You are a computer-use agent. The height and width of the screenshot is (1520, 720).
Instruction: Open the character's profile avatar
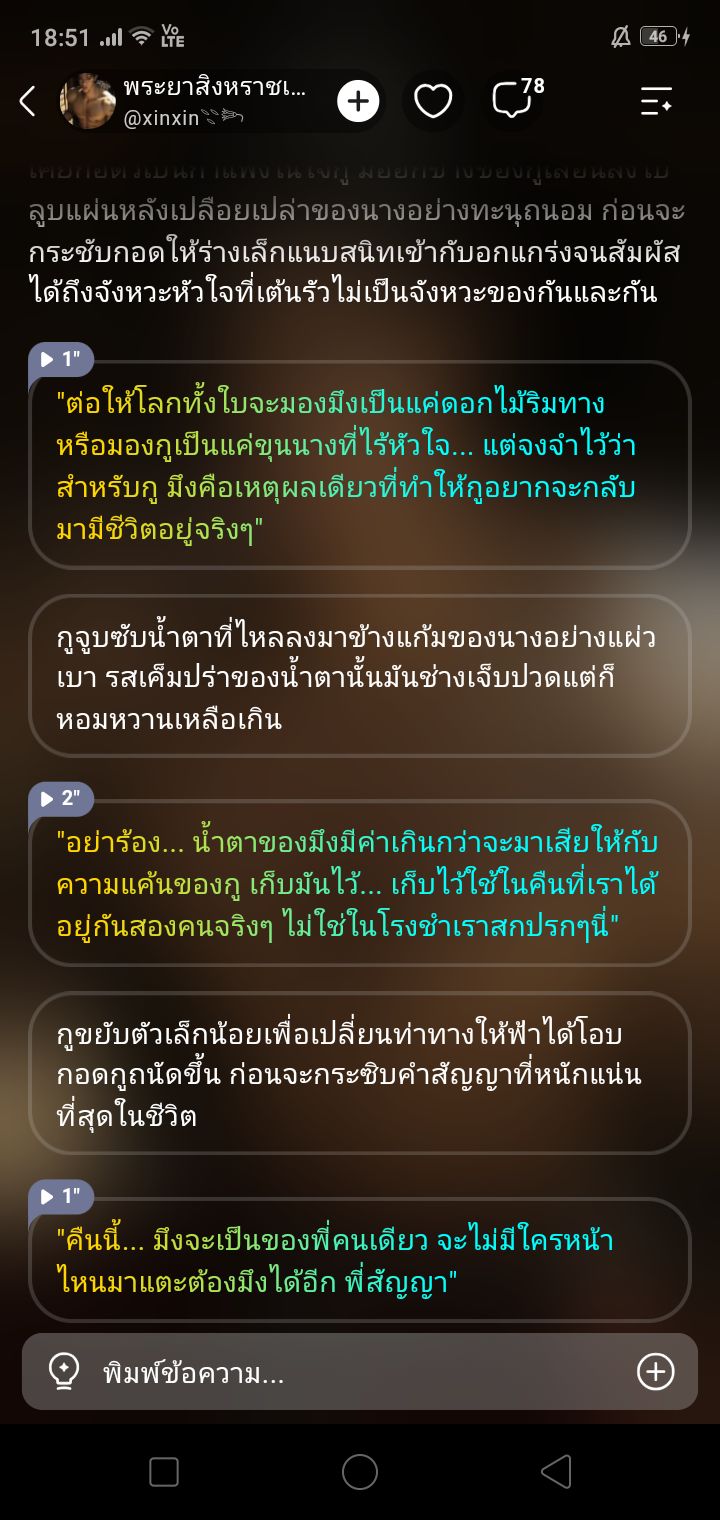pyautogui.click(x=88, y=101)
